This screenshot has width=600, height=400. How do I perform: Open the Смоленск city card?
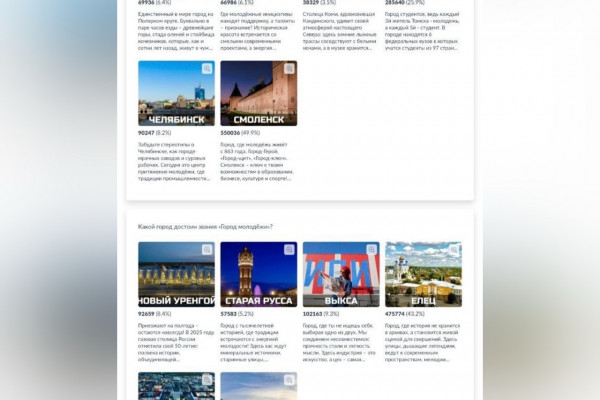[258, 95]
